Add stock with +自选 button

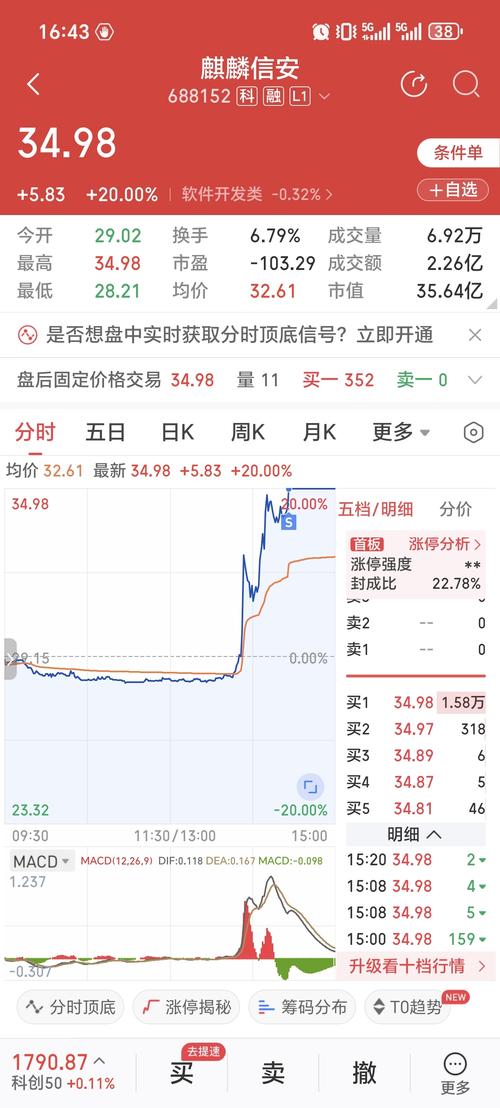point(453,189)
